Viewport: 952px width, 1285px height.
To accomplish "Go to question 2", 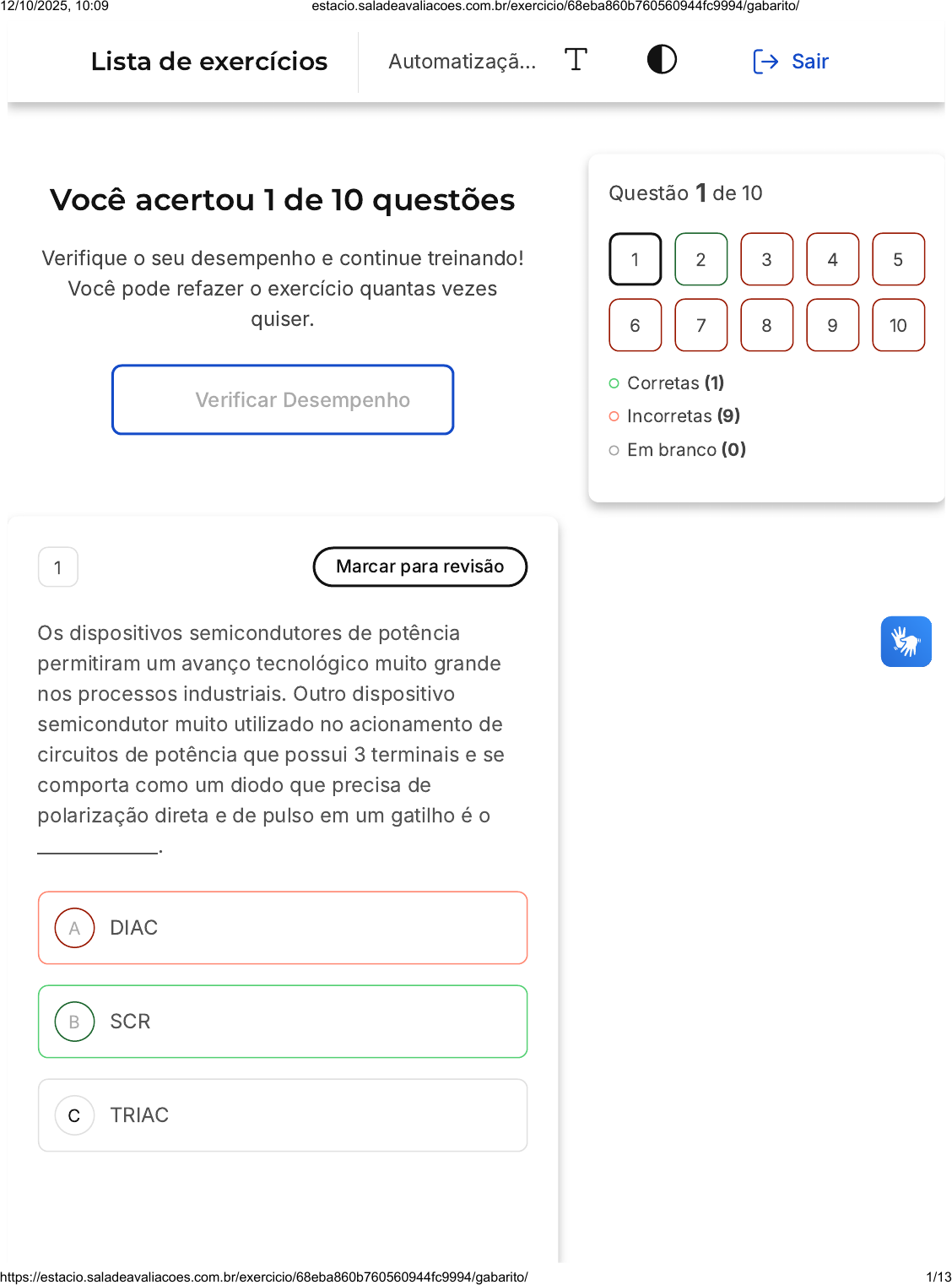I will tap(700, 259).
